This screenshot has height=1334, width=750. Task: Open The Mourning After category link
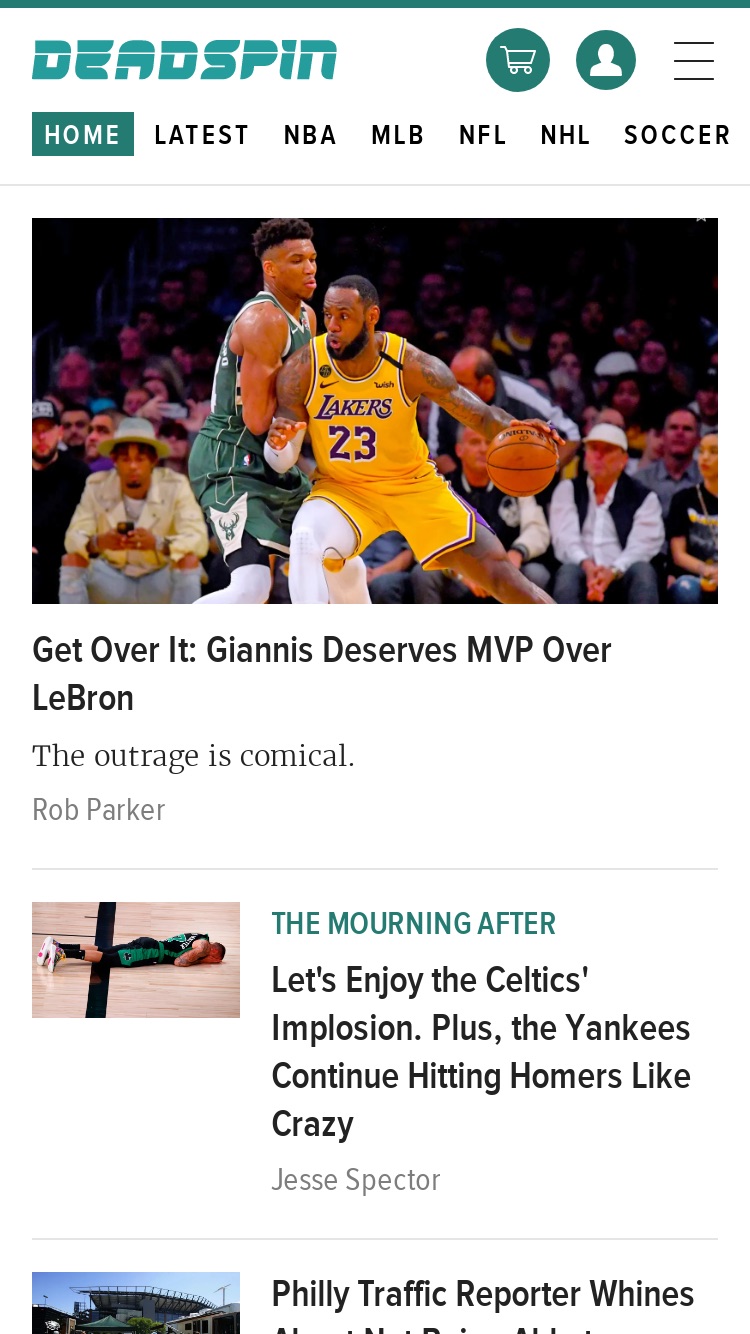(414, 923)
